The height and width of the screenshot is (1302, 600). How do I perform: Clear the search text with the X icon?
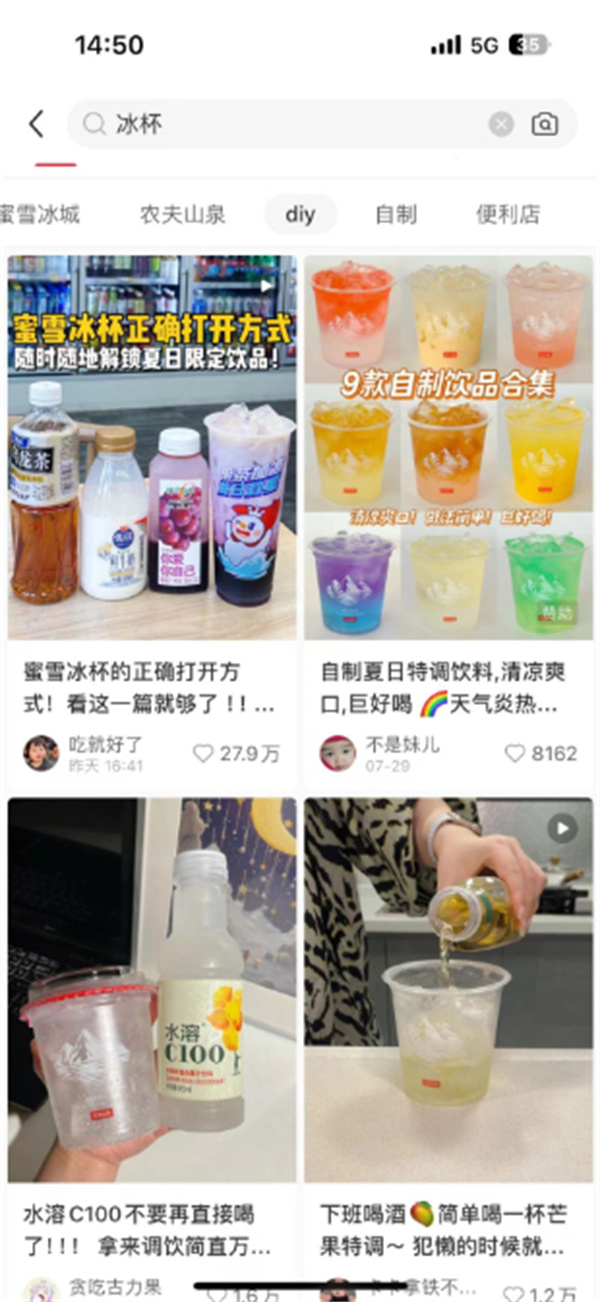[501, 124]
